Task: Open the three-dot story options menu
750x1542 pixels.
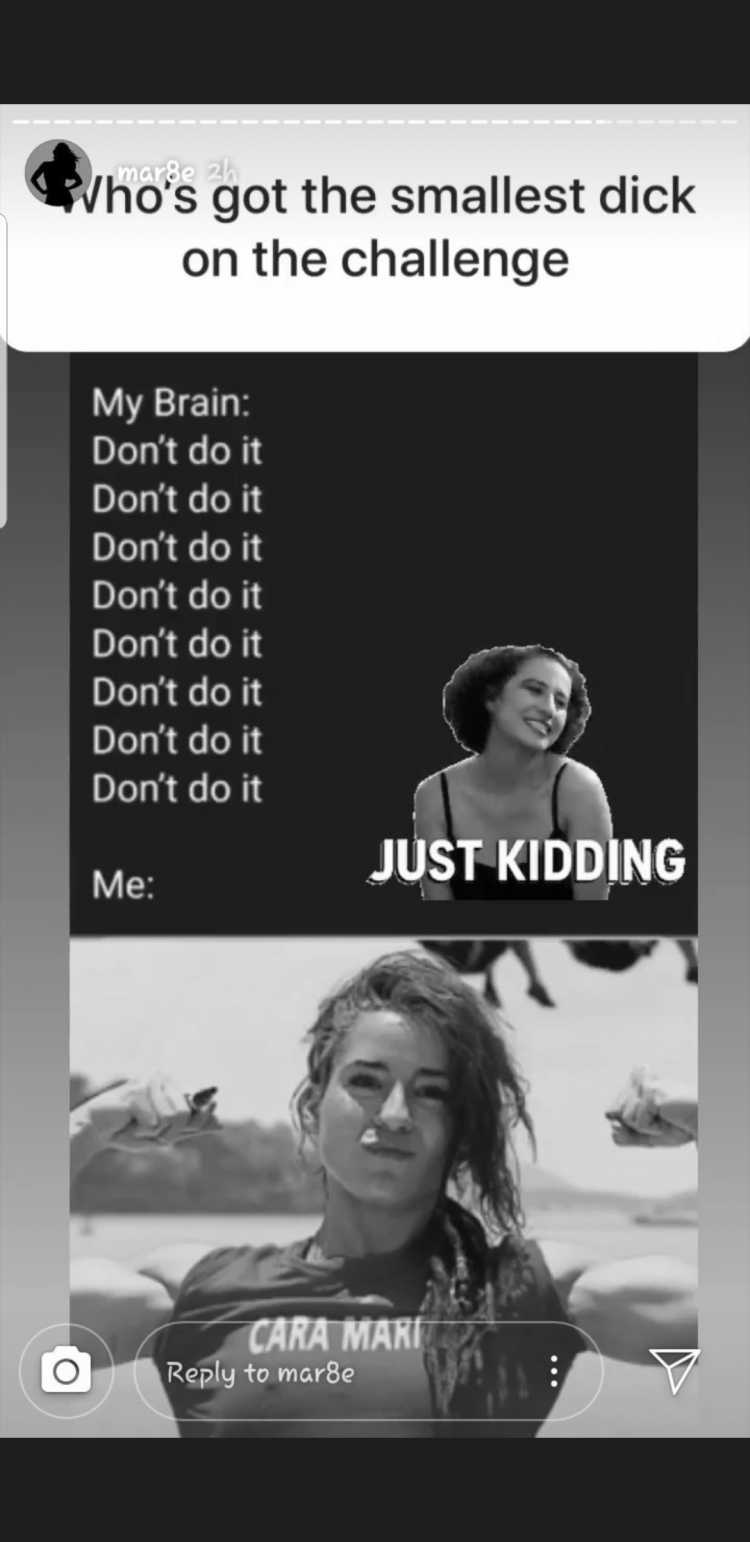Action: [553, 1371]
